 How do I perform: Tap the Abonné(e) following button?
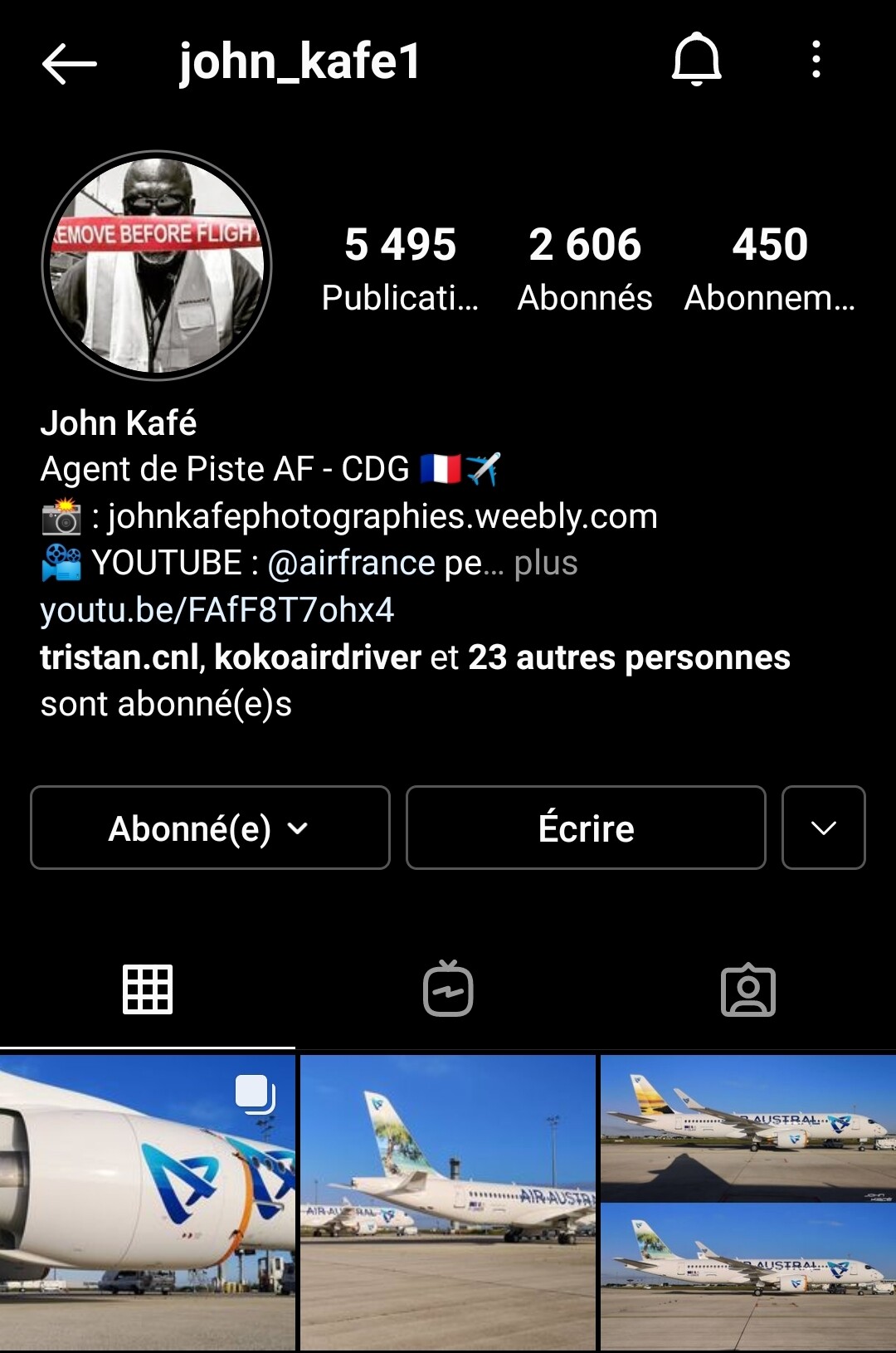coord(210,828)
